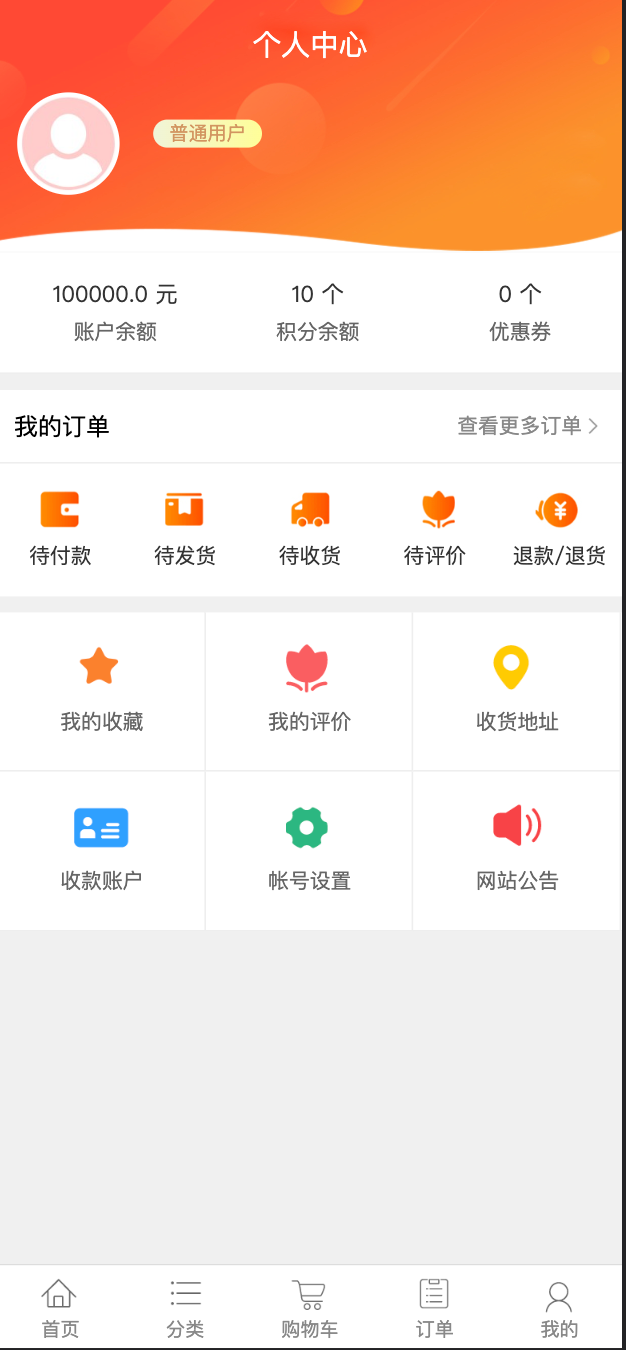Open the 优惠券 coupons count
The height and width of the screenshot is (1350, 626).
tap(520, 312)
